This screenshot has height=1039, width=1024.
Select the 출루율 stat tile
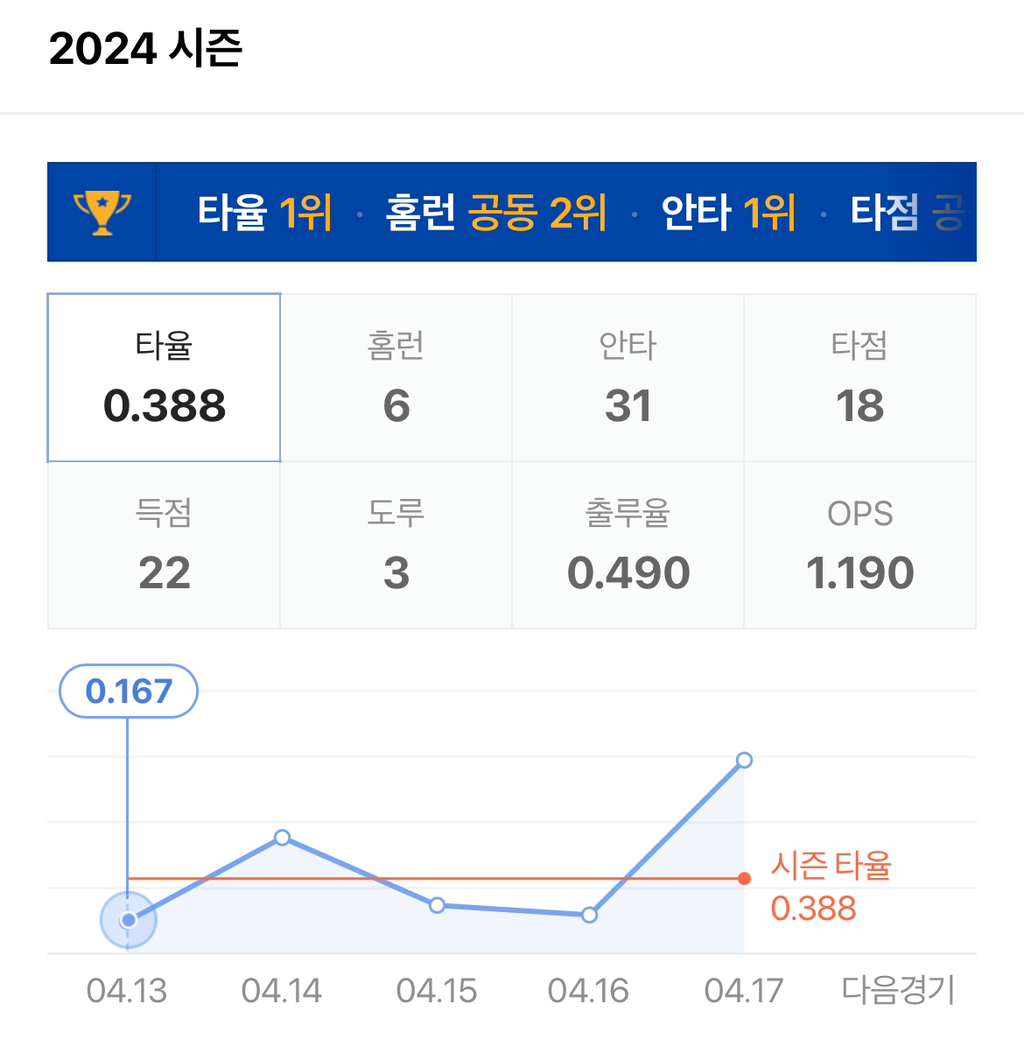[x=628, y=545]
